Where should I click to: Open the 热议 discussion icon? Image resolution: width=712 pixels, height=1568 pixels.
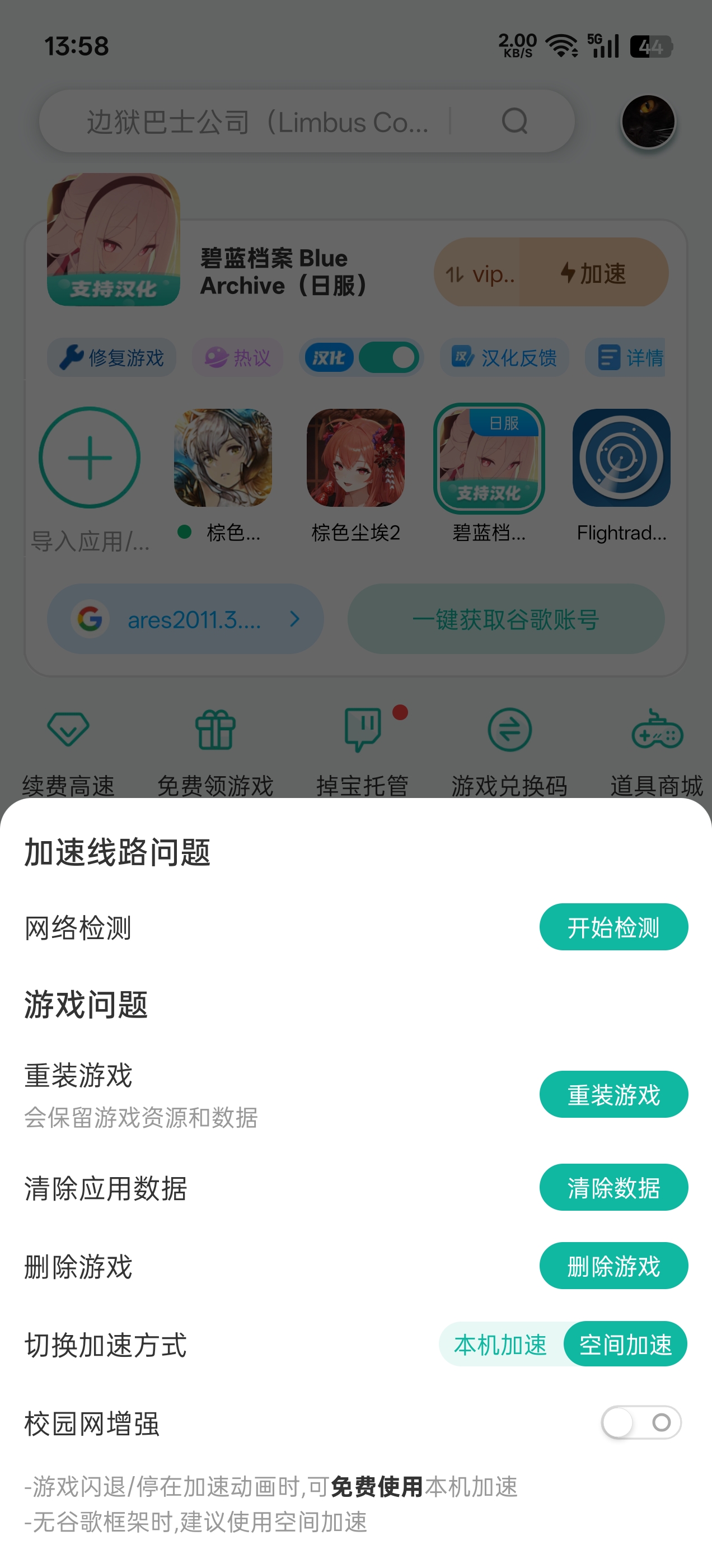point(217,356)
